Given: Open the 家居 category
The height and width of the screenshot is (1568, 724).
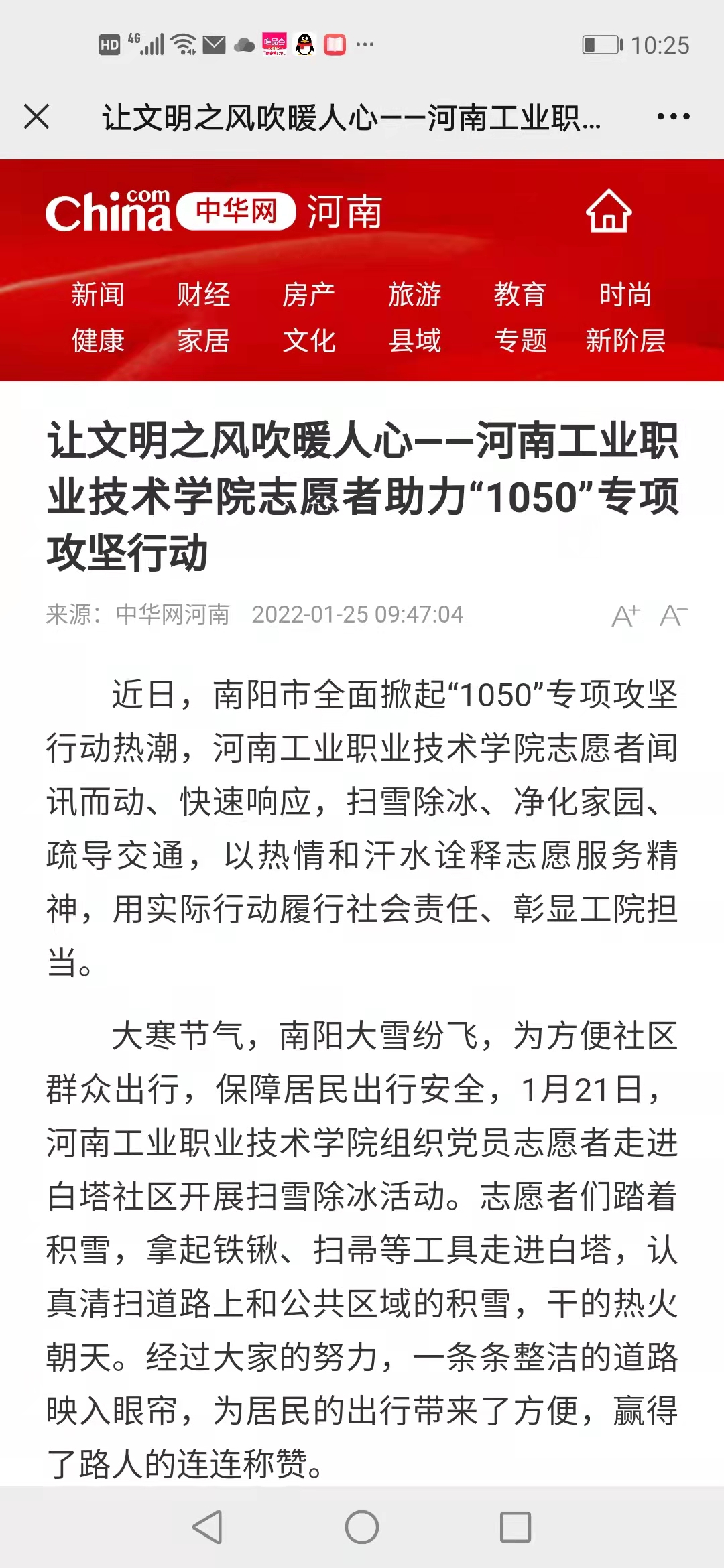Looking at the screenshot, I should pos(204,341).
